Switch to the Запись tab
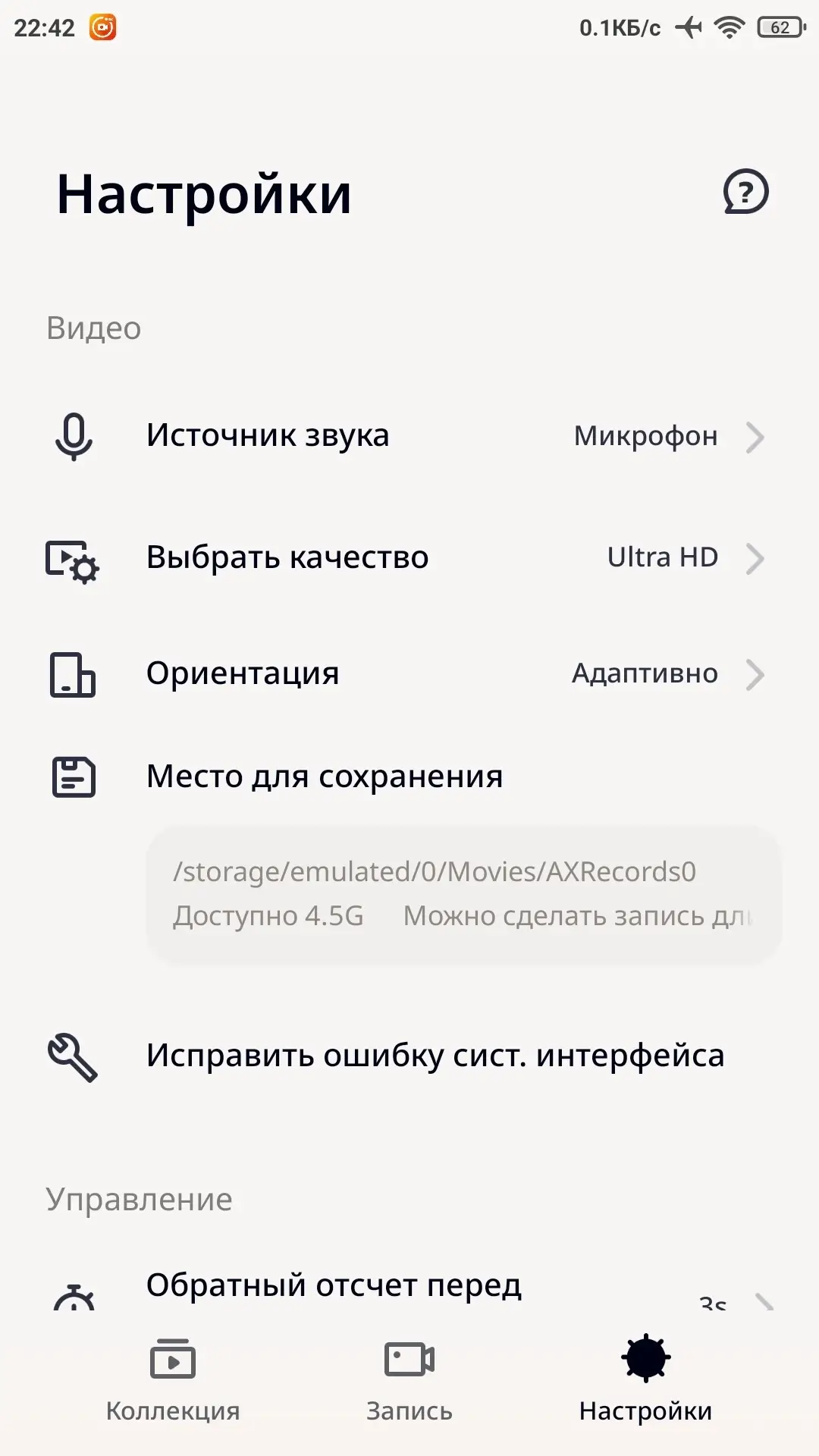Image resolution: width=819 pixels, height=1456 pixels. point(409,1380)
